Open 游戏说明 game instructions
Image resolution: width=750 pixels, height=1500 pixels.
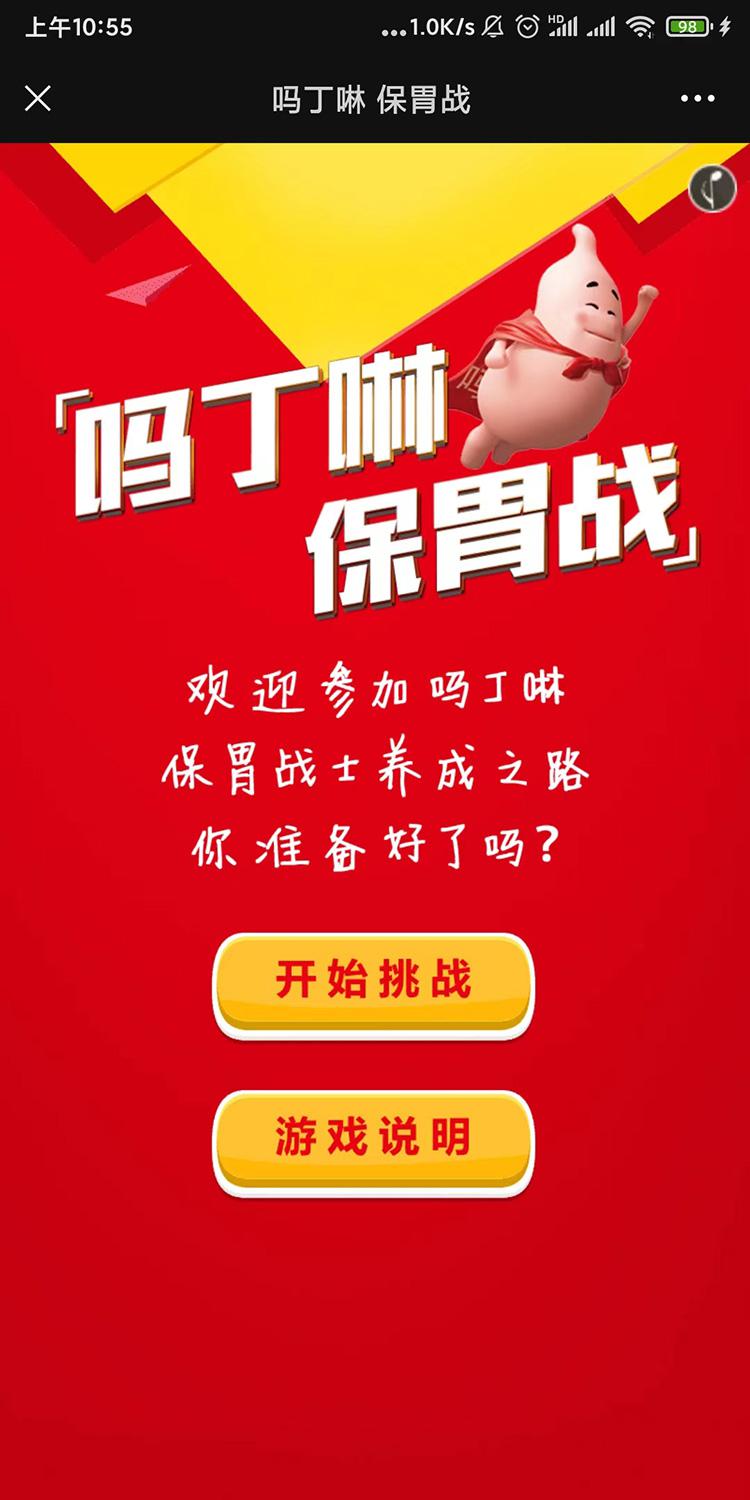point(373,1139)
